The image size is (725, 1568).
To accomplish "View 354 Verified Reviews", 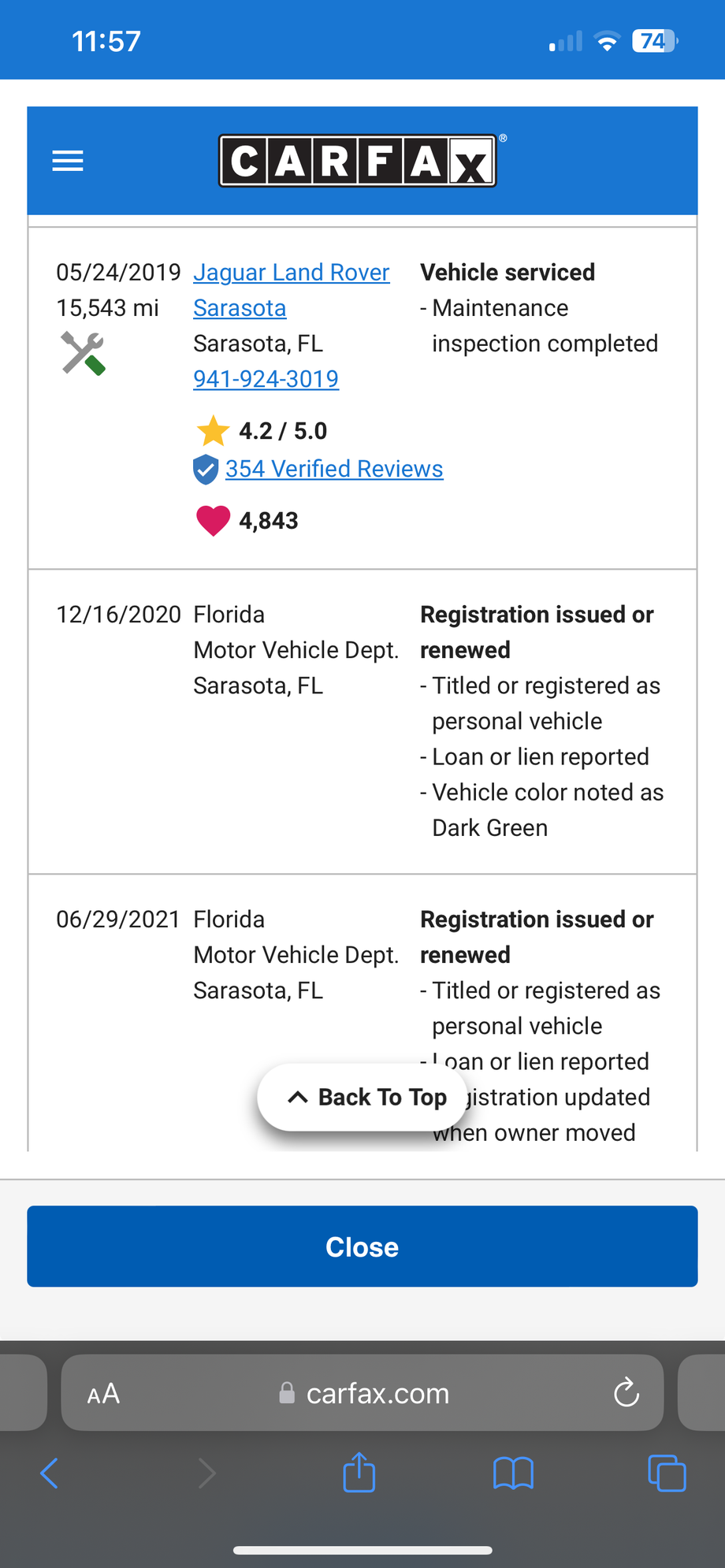I will [333, 469].
